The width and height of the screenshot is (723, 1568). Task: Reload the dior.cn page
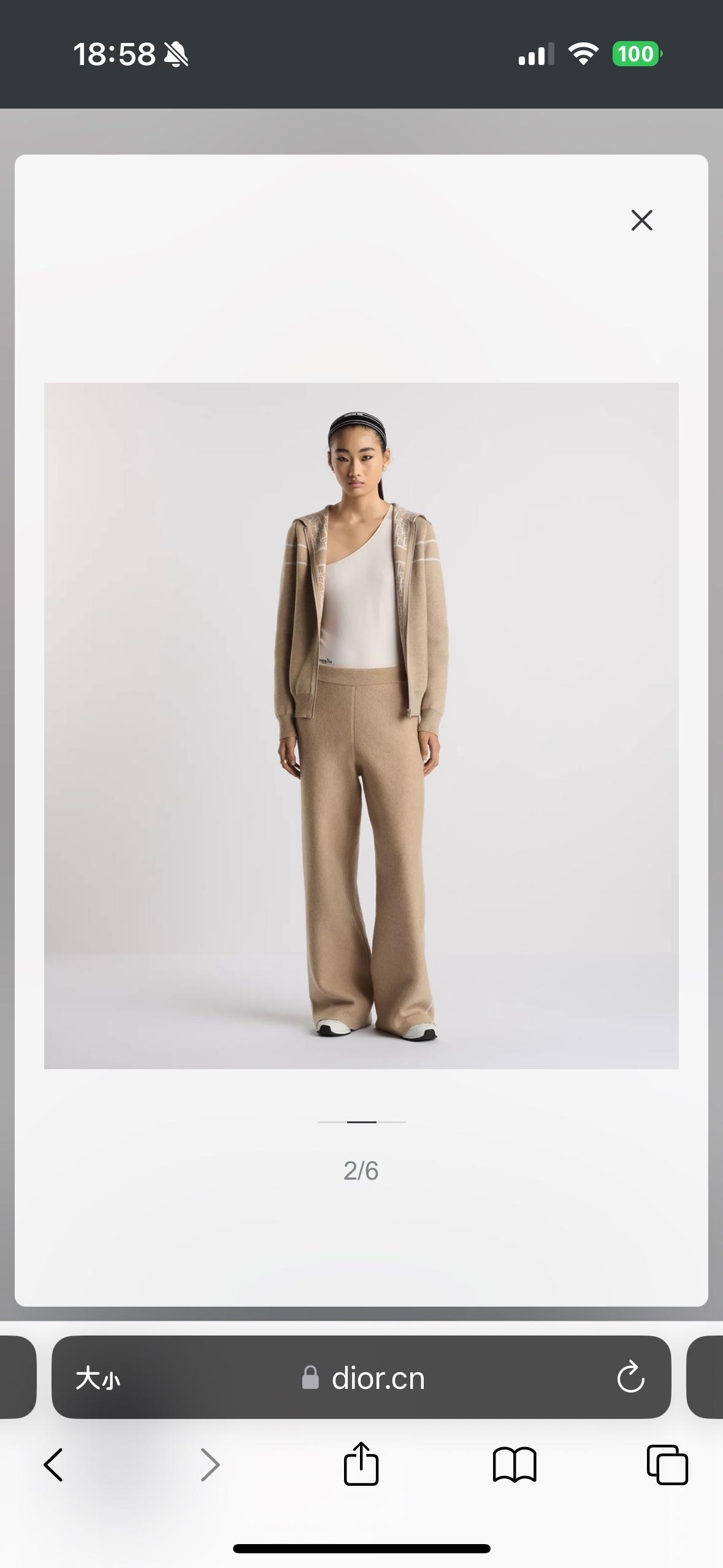pyautogui.click(x=630, y=1379)
